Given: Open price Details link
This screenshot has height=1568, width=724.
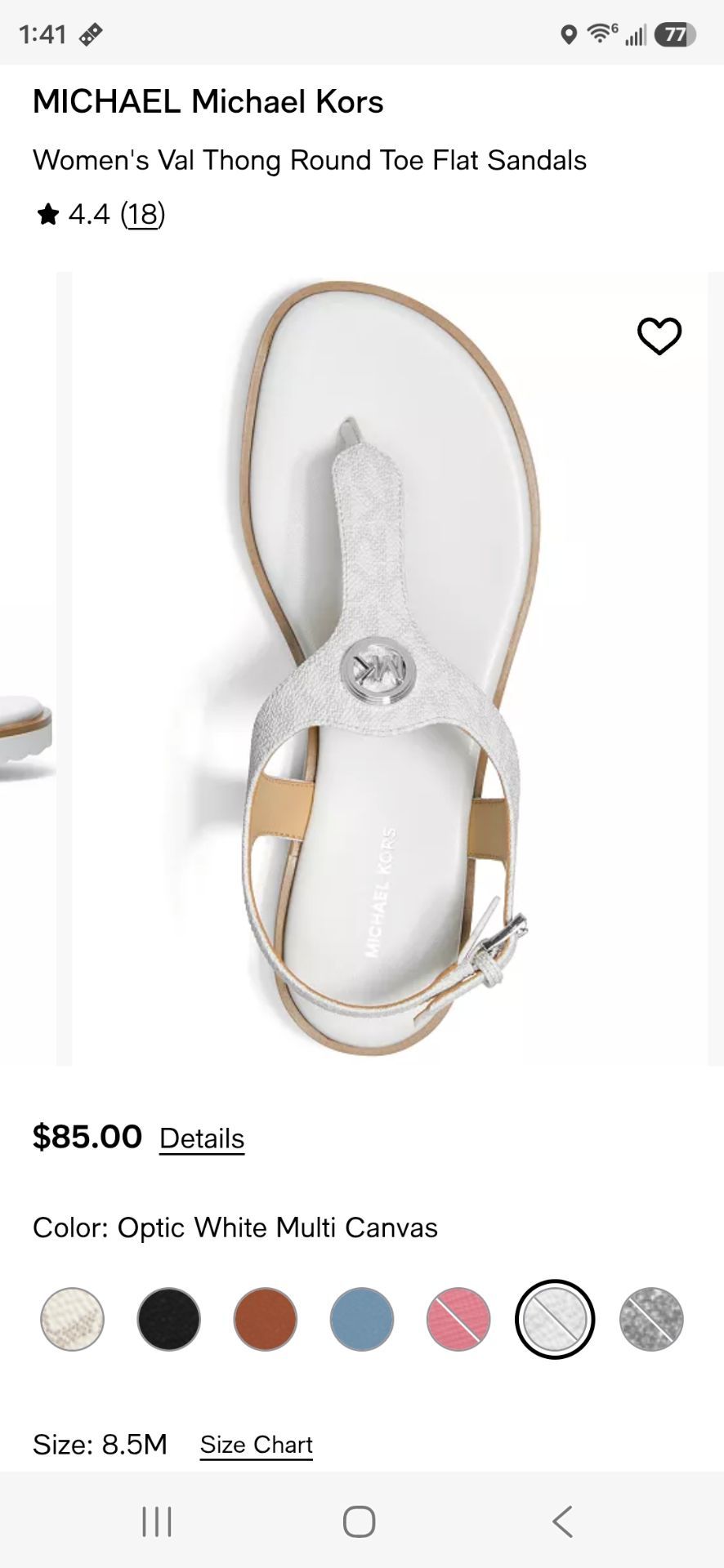Looking at the screenshot, I should [202, 1138].
